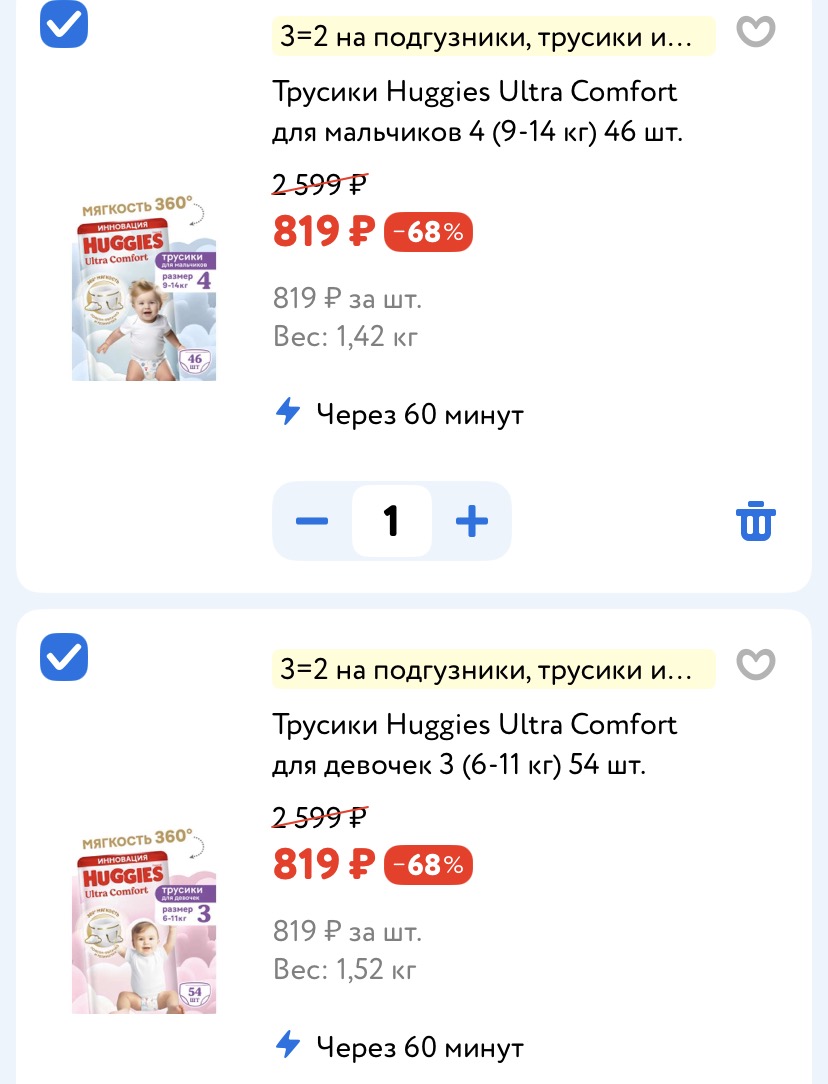The height and width of the screenshot is (1084, 828).
Task: Add girls size 3 Huggies to favorites
Action: click(755, 664)
